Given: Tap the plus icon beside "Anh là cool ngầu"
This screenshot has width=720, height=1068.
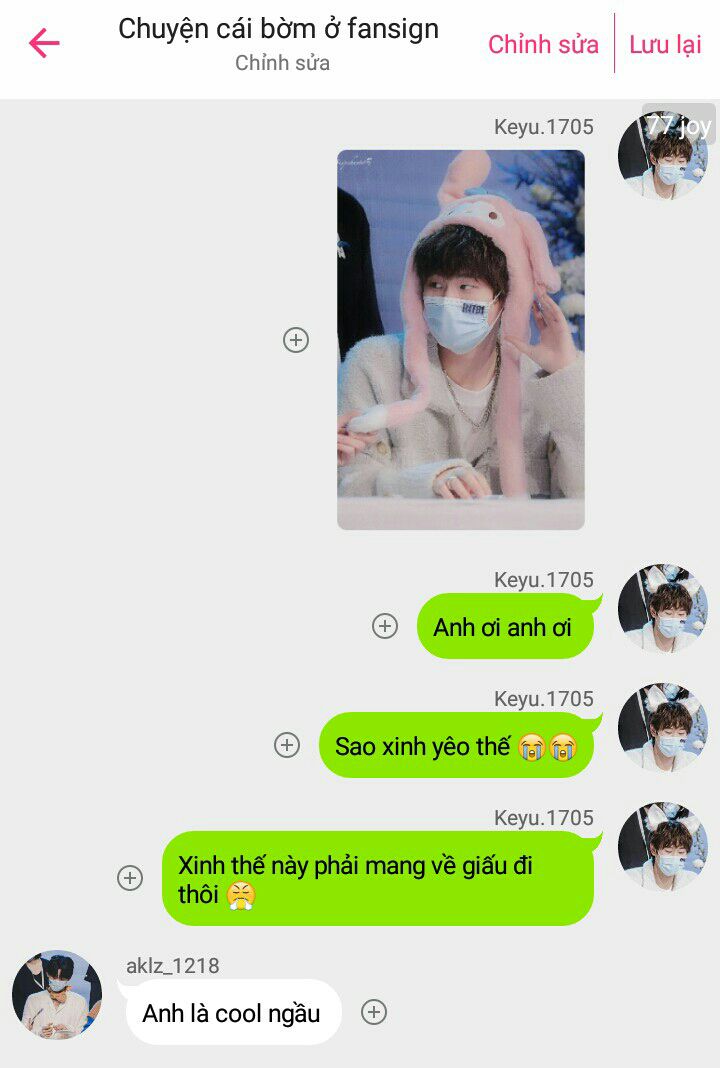Looking at the screenshot, I should pyautogui.click(x=373, y=1012).
